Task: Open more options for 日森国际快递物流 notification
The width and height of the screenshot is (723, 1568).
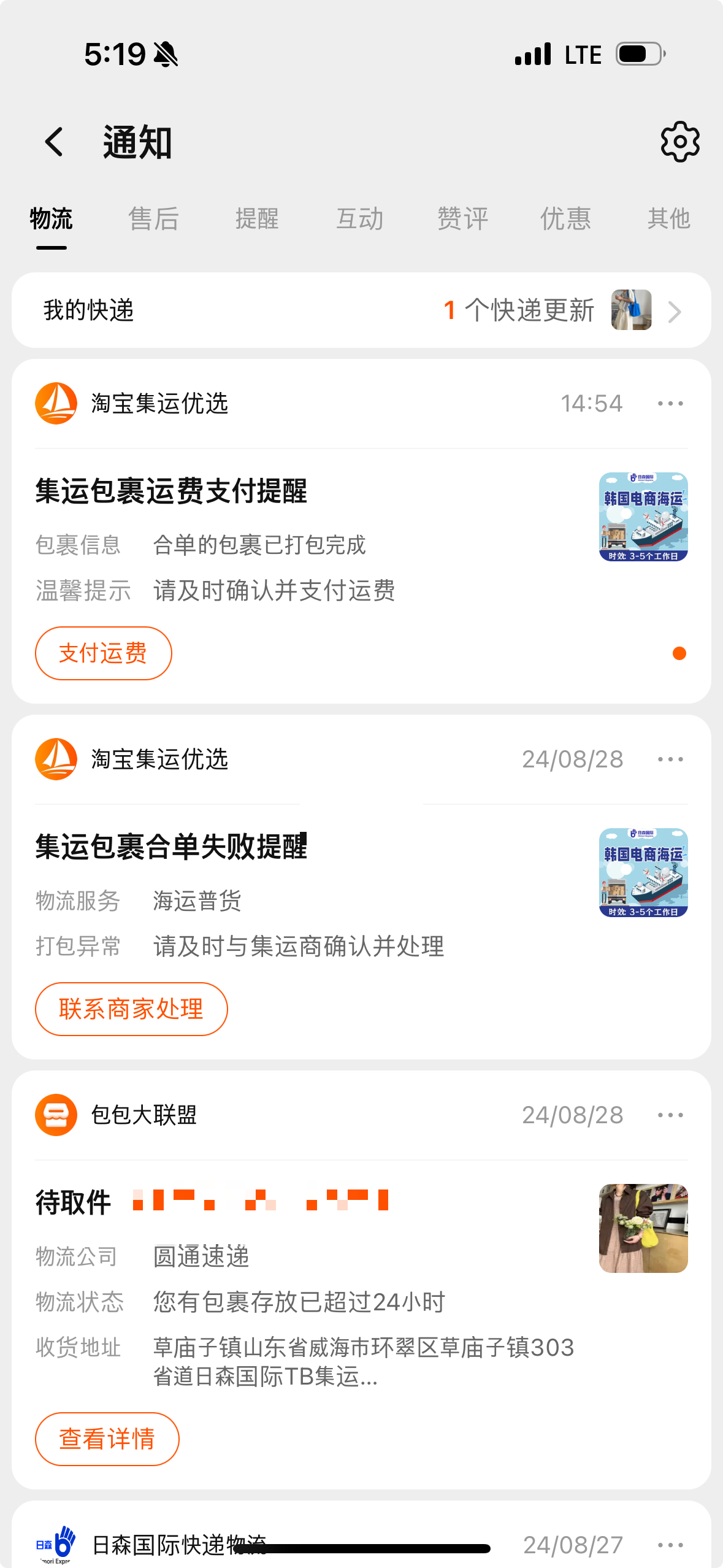Action: click(670, 1545)
